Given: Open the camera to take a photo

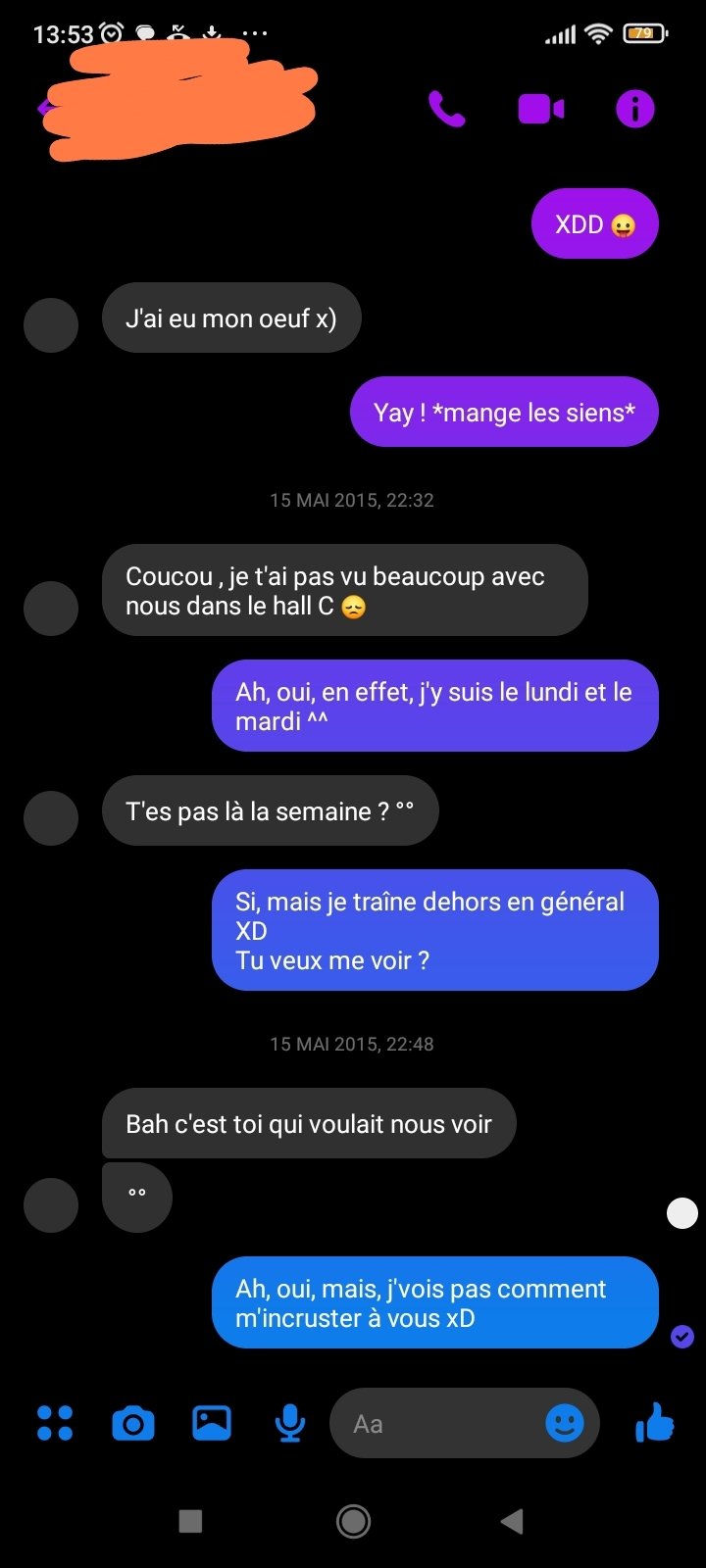Looking at the screenshot, I should [133, 1423].
